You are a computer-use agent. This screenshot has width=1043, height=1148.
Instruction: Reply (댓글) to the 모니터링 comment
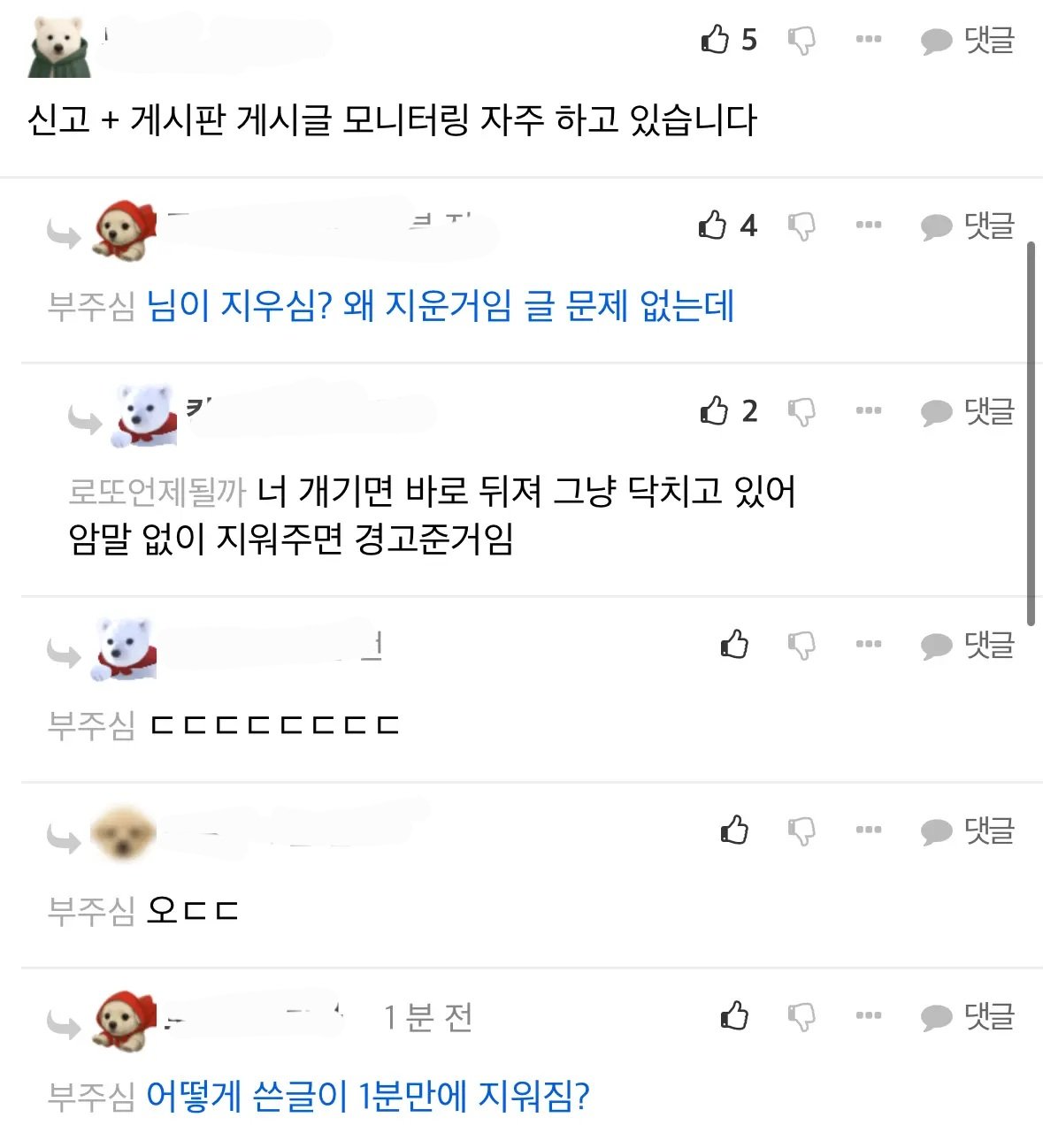click(968, 41)
